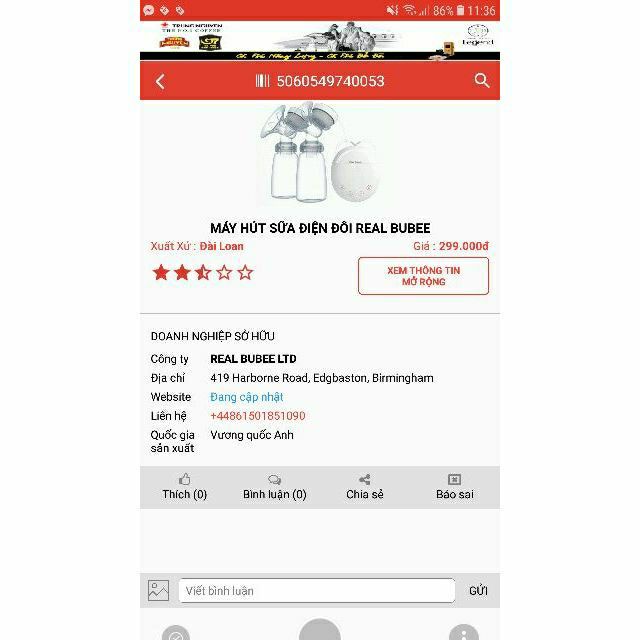Call the contact number +44861501851090
This screenshot has height=640, width=640.
click(258, 416)
